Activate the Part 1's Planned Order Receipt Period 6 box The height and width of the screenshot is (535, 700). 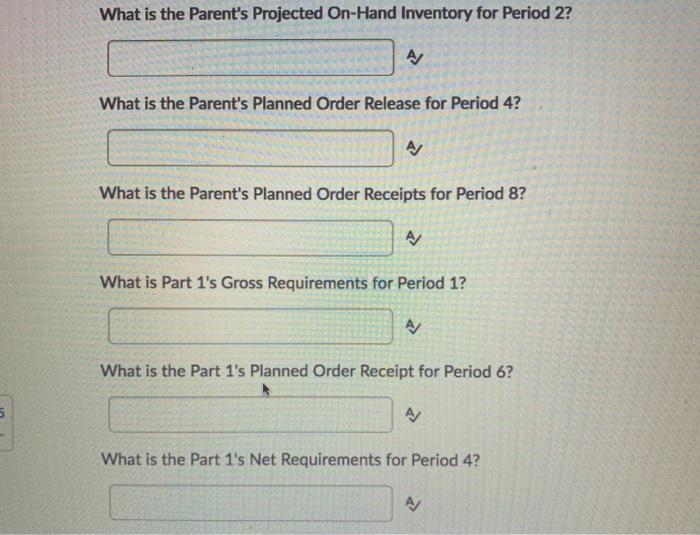[250, 415]
